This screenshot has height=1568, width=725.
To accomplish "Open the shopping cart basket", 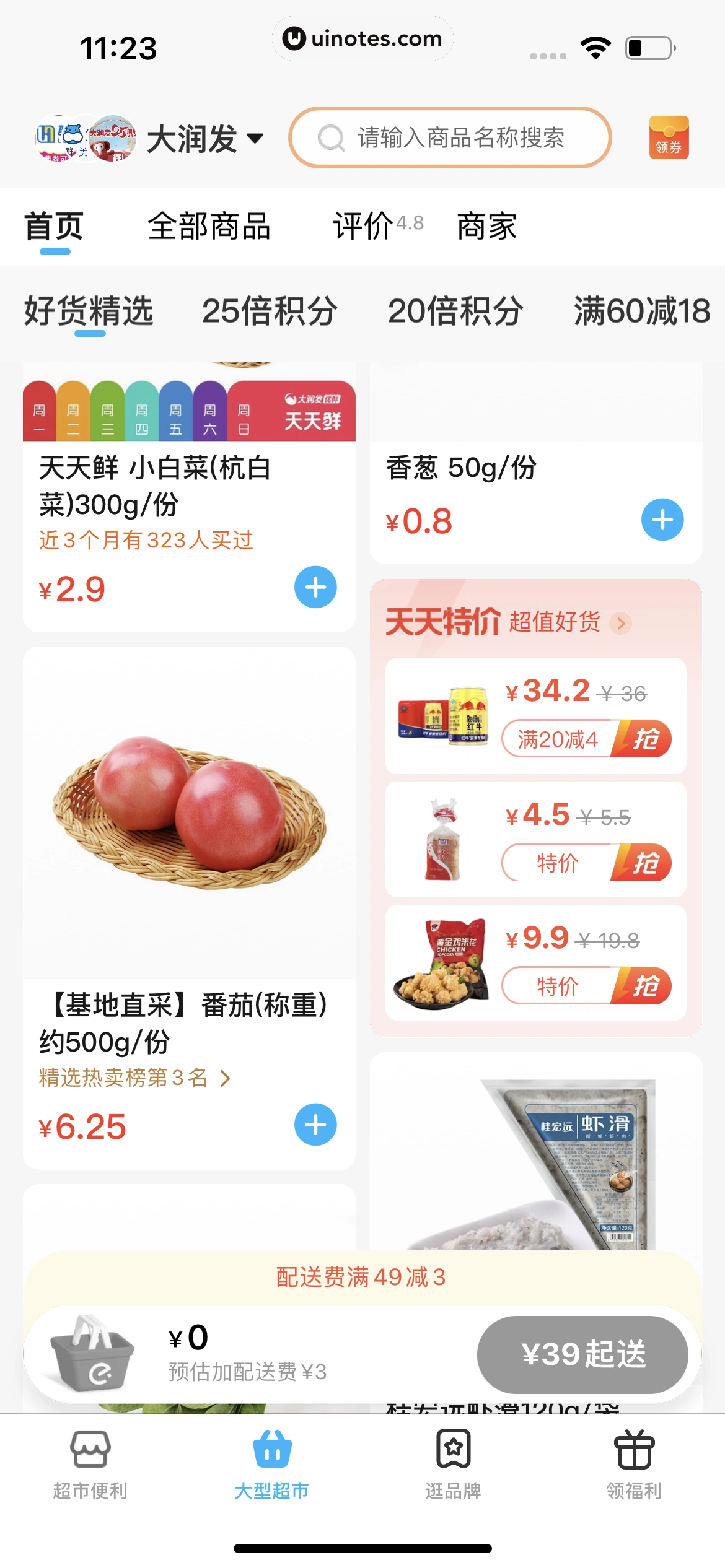I will tap(91, 1355).
